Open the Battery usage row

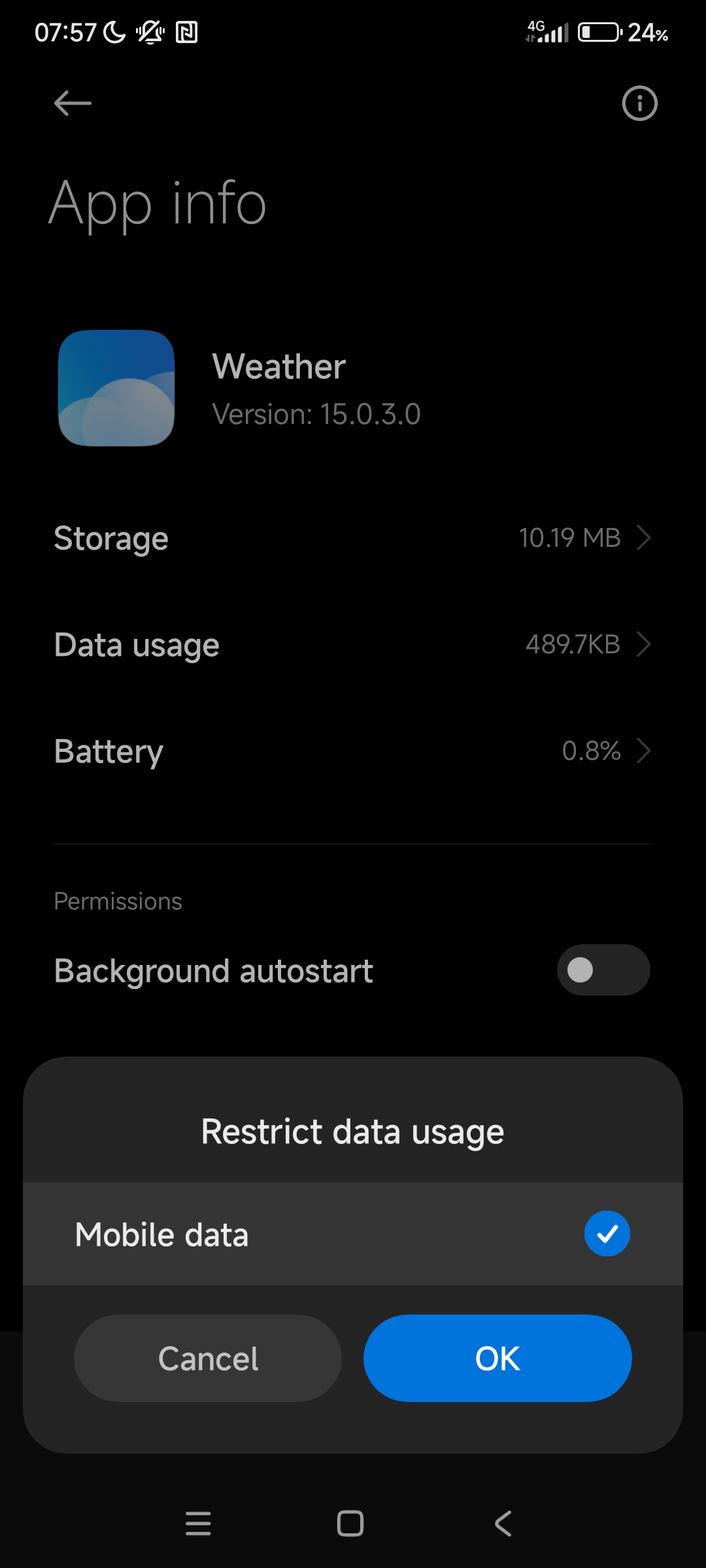(353, 751)
